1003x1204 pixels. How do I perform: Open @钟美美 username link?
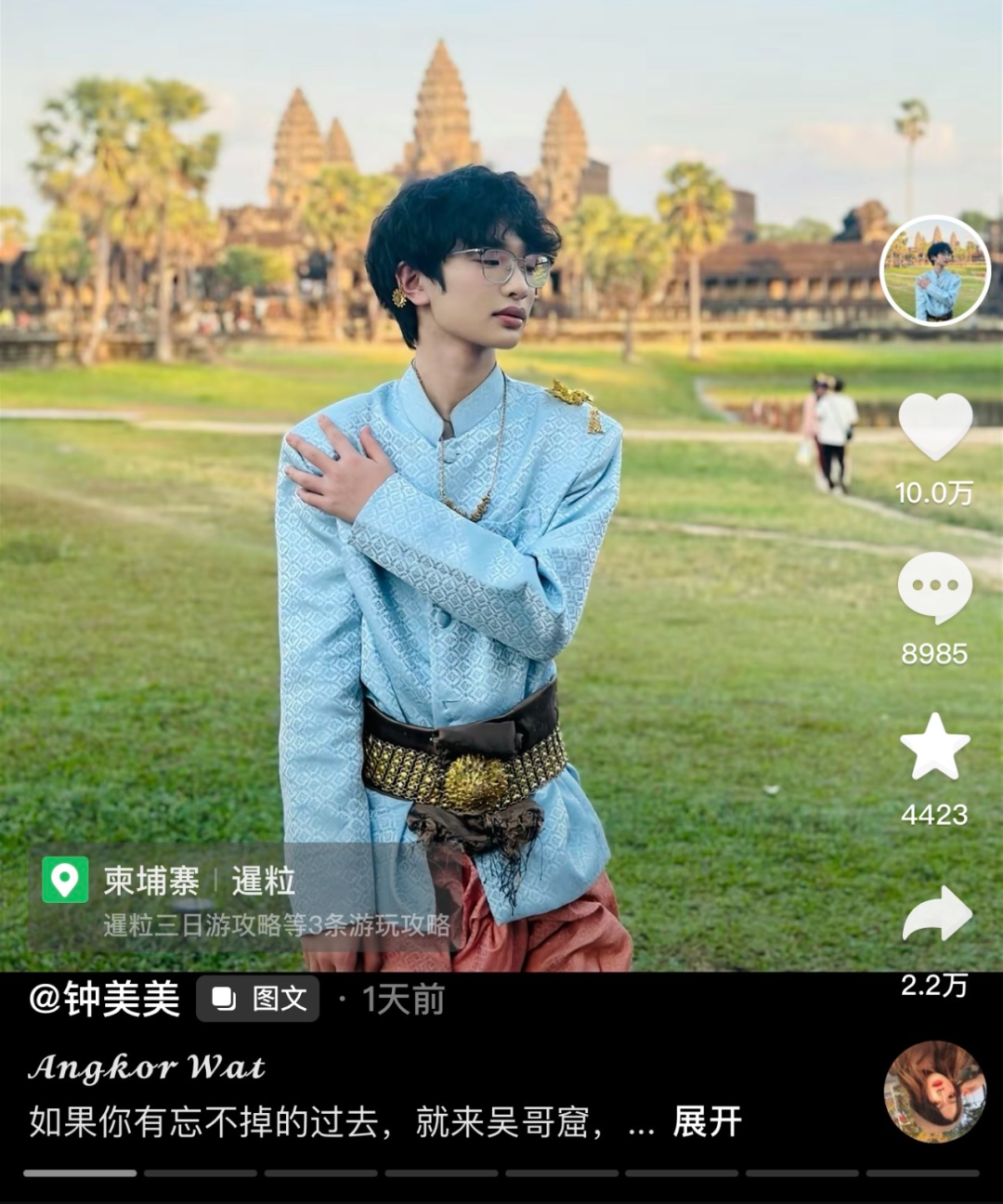click(105, 1000)
